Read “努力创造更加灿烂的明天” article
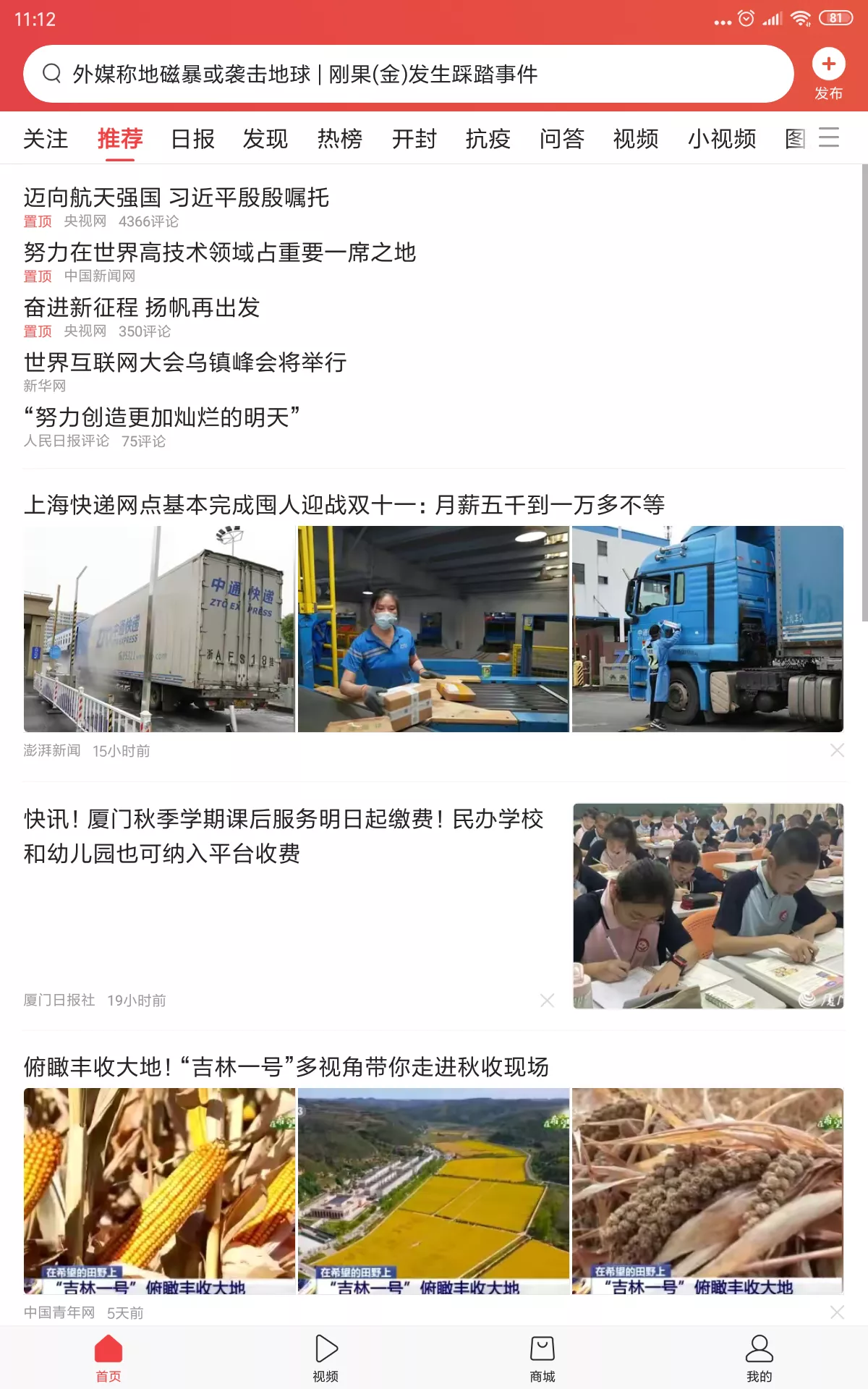This screenshot has width=868, height=1389. tap(162, 417)
